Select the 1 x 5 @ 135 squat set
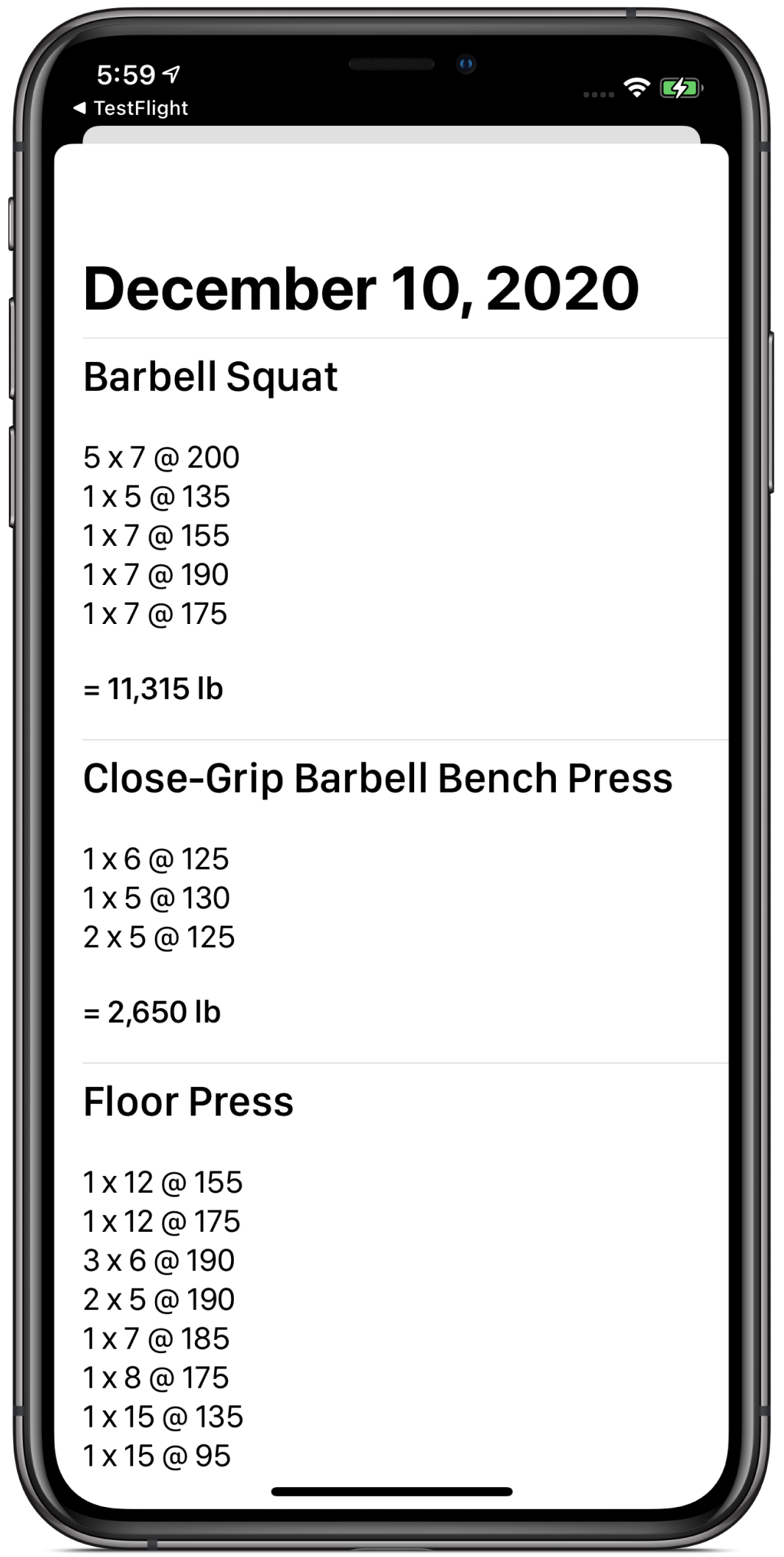Screen dimensions: 784x1557 pyautogui.click(x=157, y=497)
